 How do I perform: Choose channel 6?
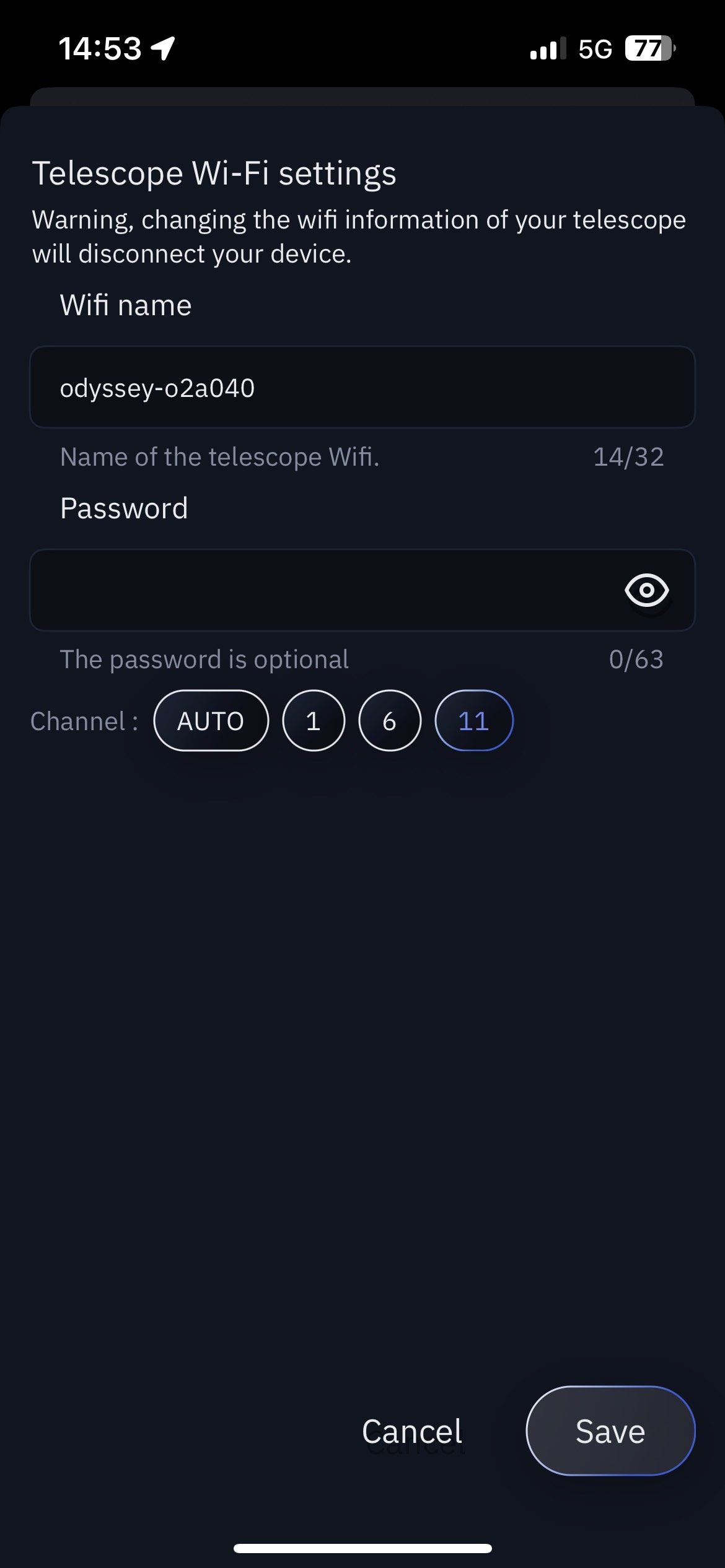click(390, 721)
